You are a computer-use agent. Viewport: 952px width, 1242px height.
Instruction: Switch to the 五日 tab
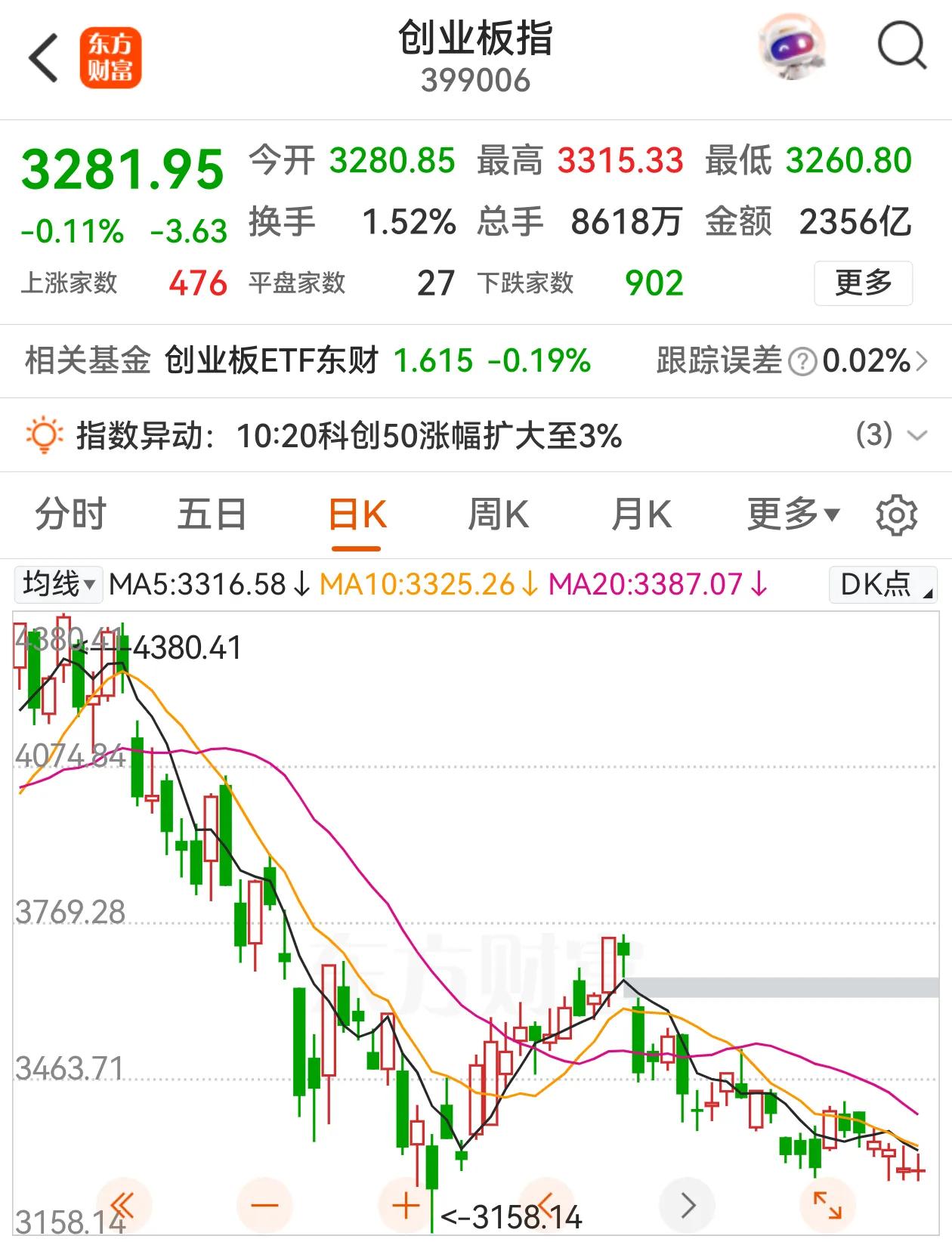pyautogui.click(x=212, y=514)
